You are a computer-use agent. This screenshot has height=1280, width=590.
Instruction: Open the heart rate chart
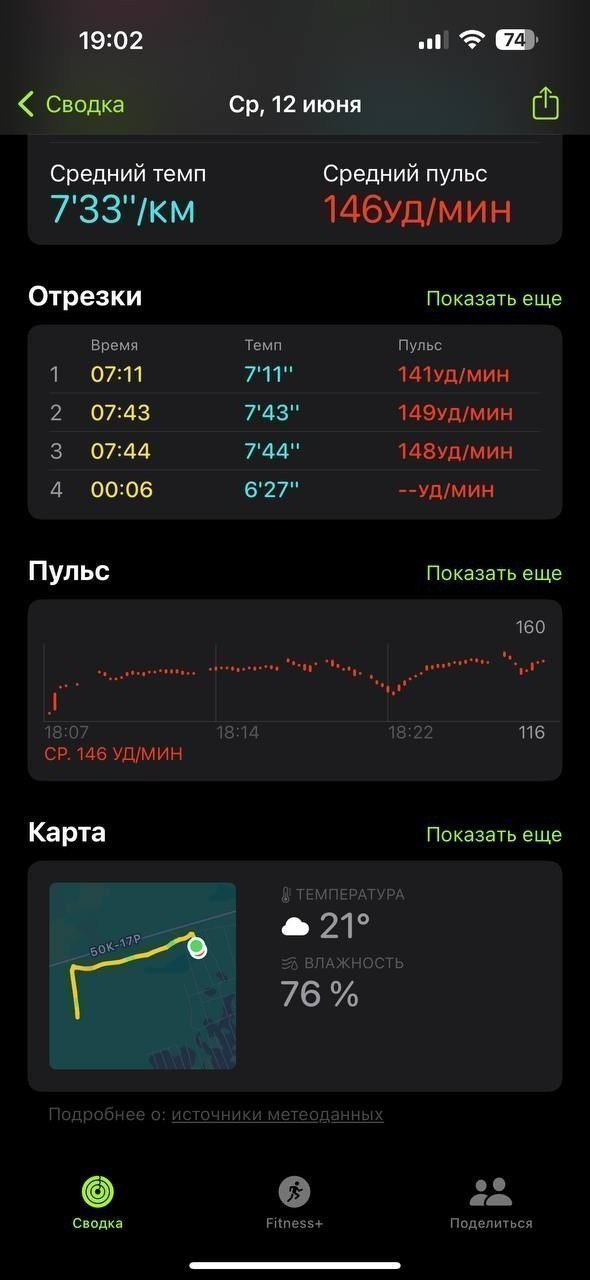[x=295, y=690]
